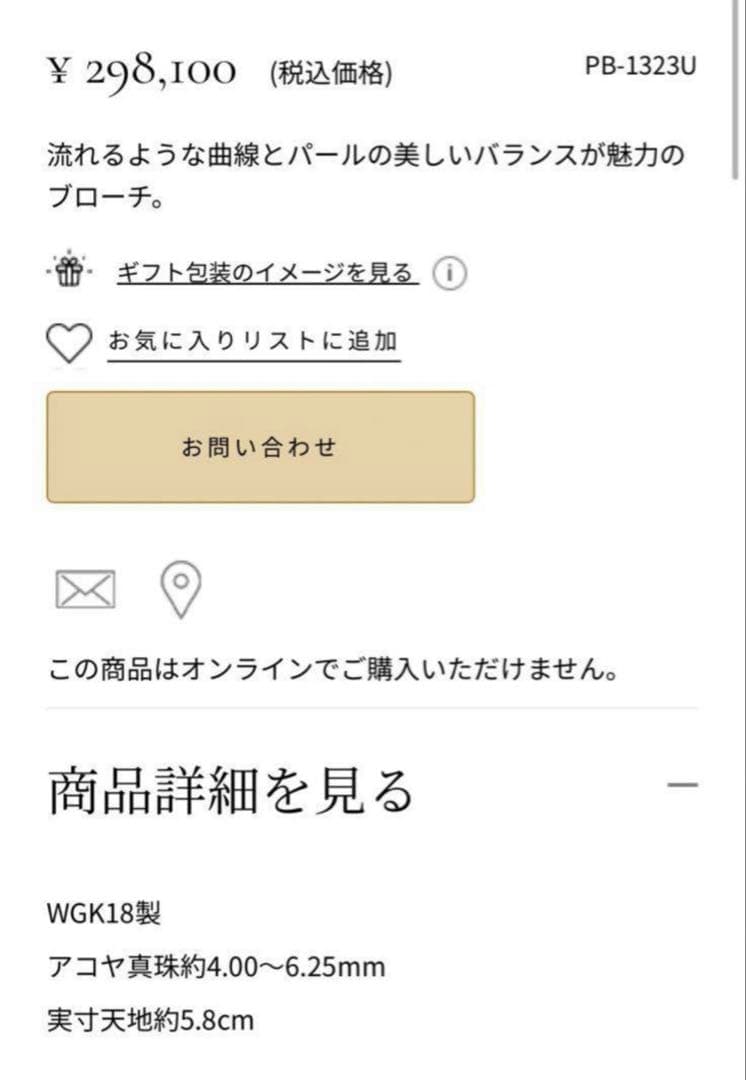
Task: Click the circled info icon beside gift link
Action: point(449,271)
